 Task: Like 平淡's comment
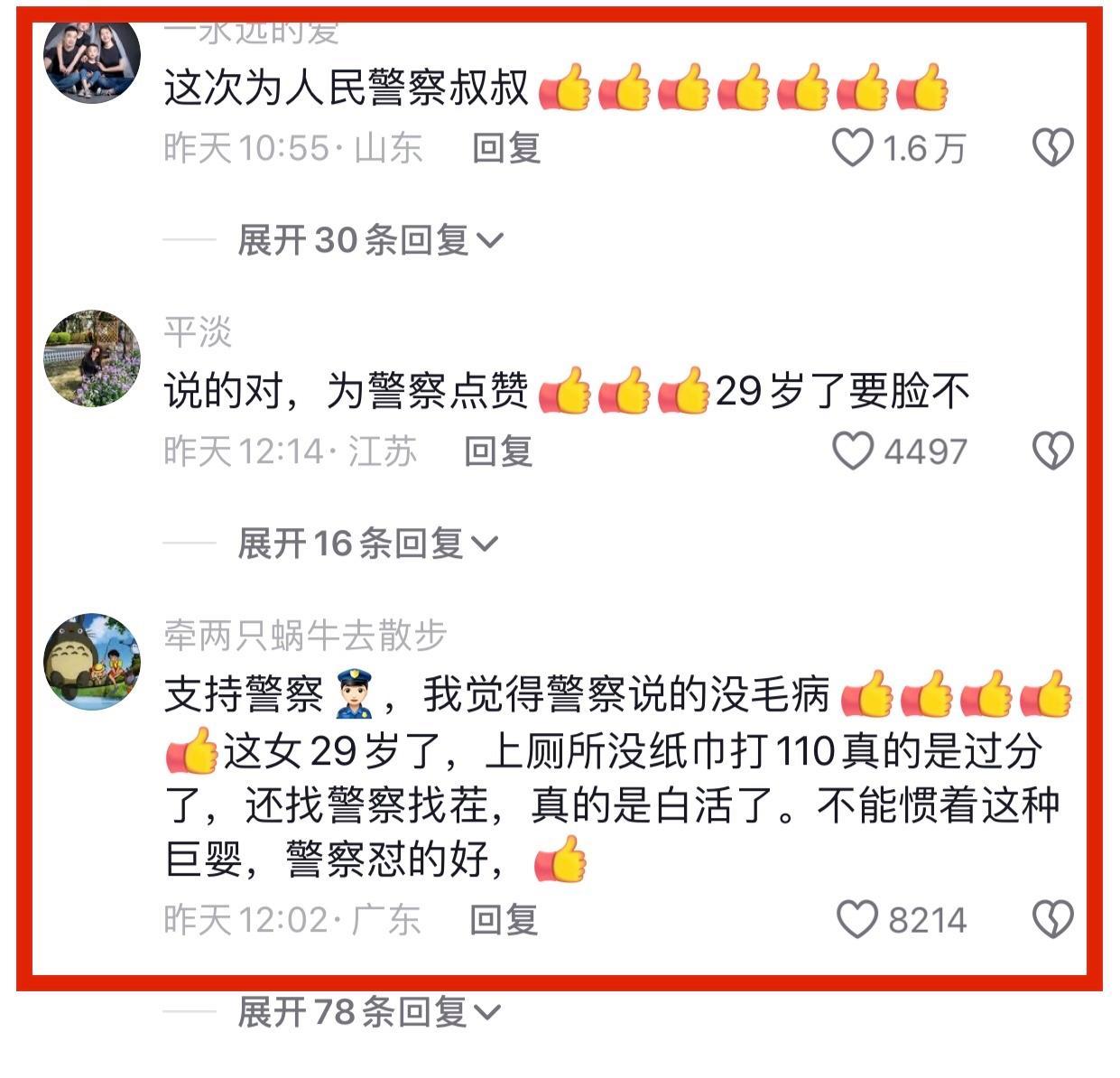pyautogui.click(x=853, y=451)
